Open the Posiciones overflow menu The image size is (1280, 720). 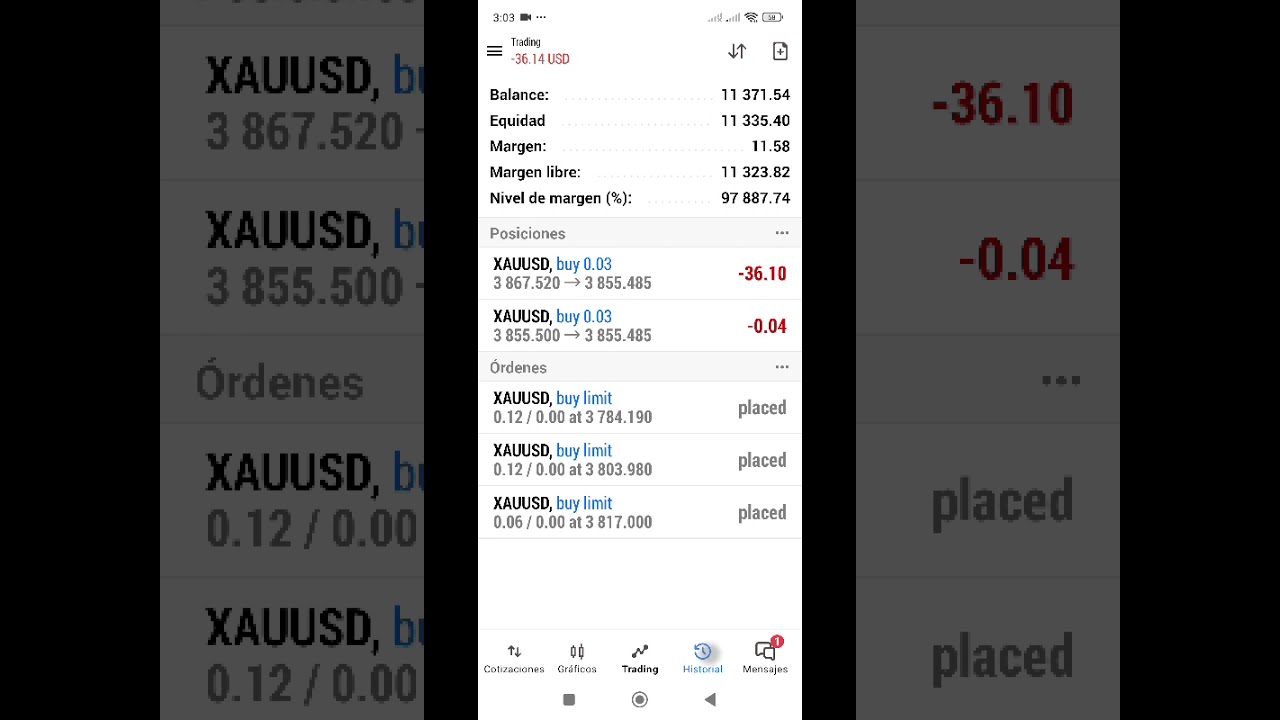click(x=782, y=233)
